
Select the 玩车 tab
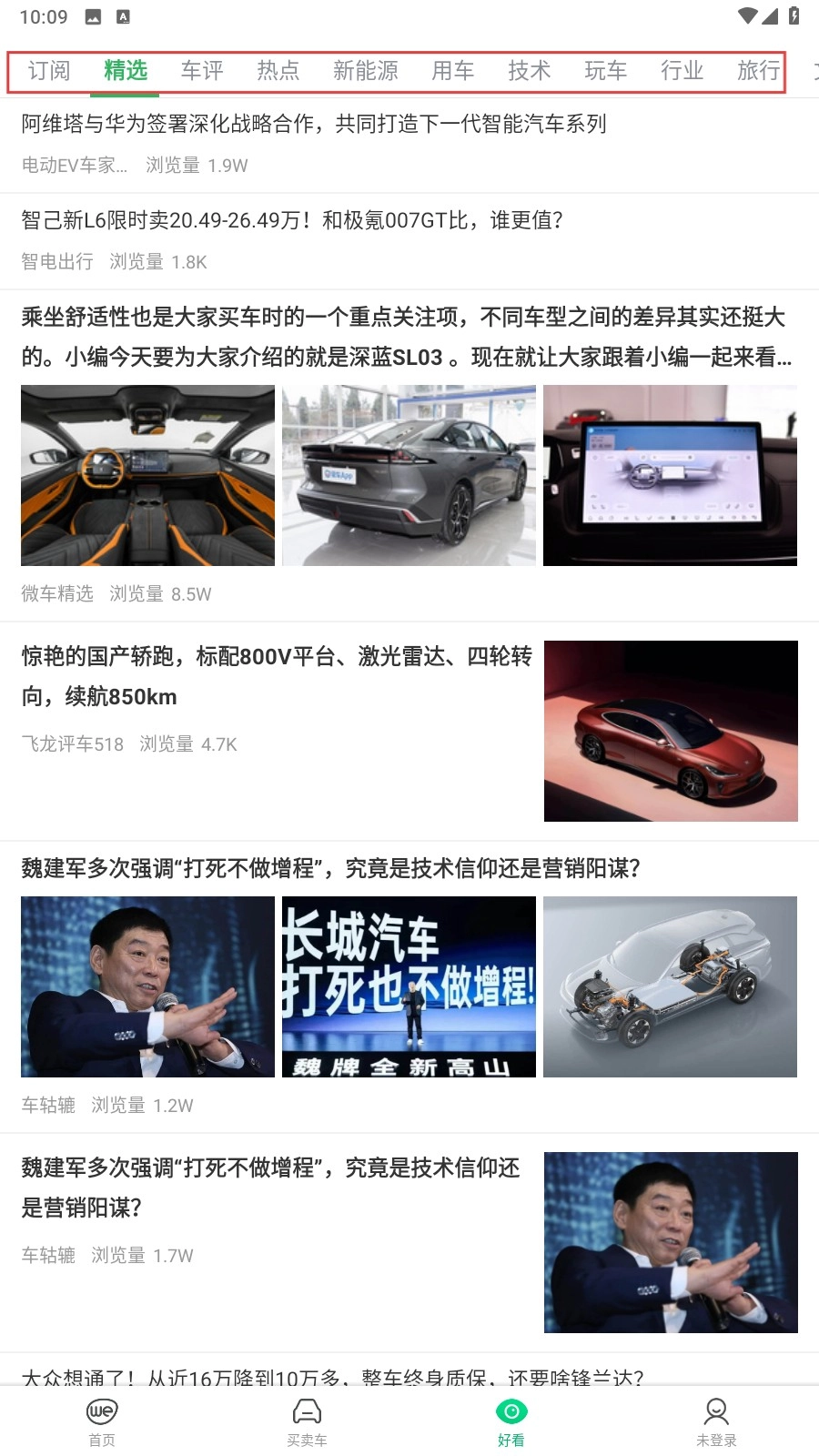(606, 71)
